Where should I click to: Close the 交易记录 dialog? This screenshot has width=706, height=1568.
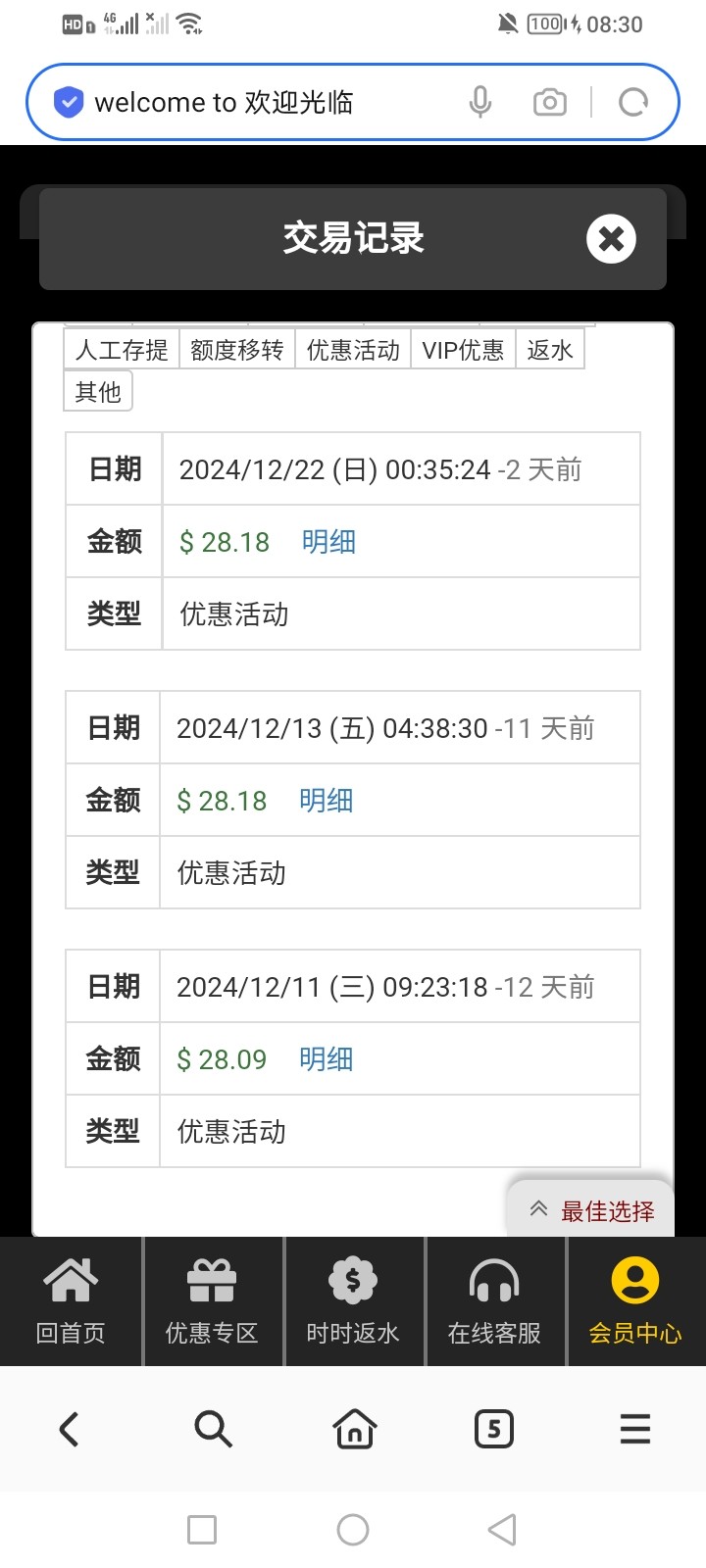coord(611,238)
